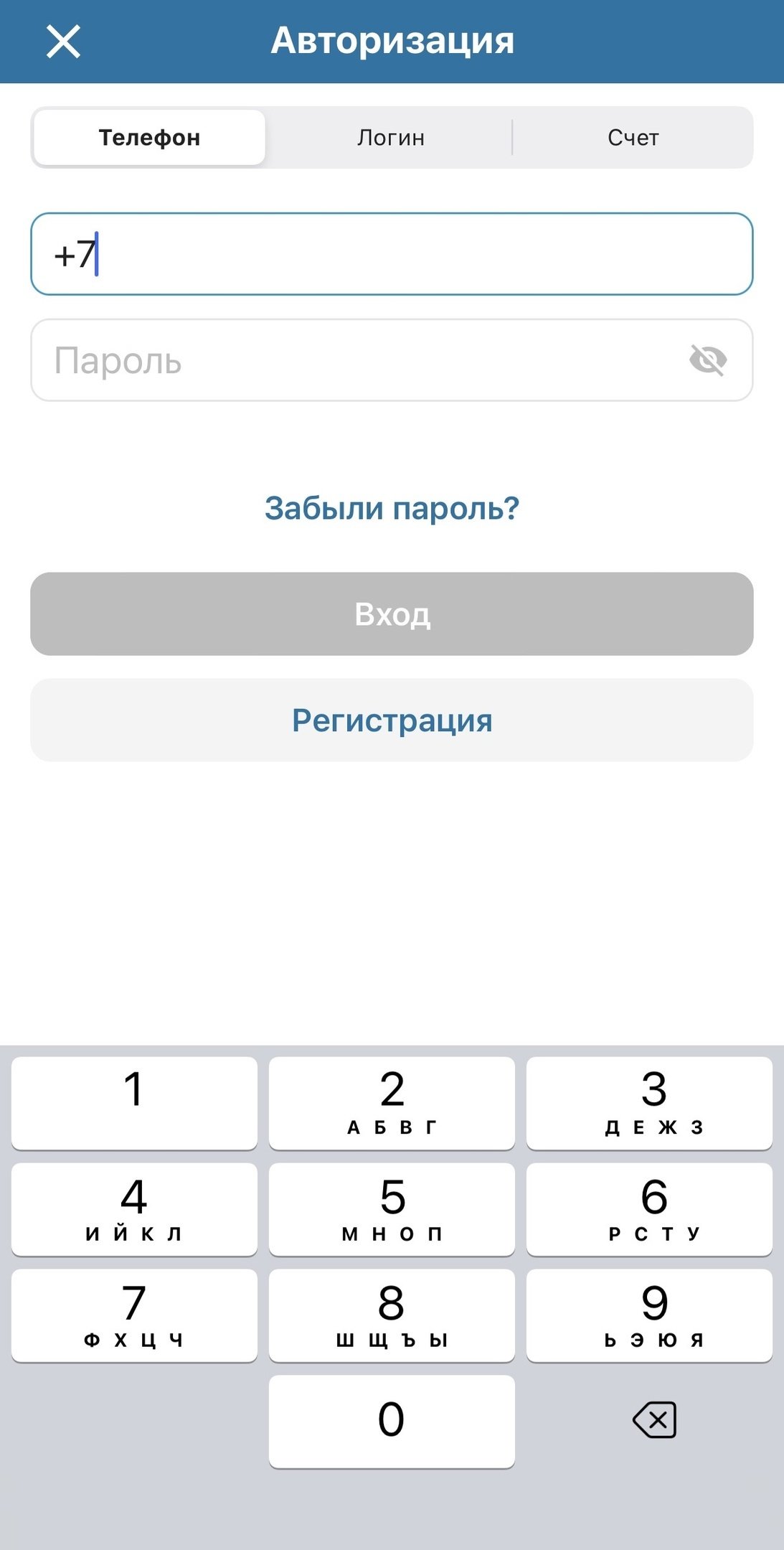Tap digit 9 on the keypad
This screenshot has width=784, height=1550.
(x=649, y=1315)
